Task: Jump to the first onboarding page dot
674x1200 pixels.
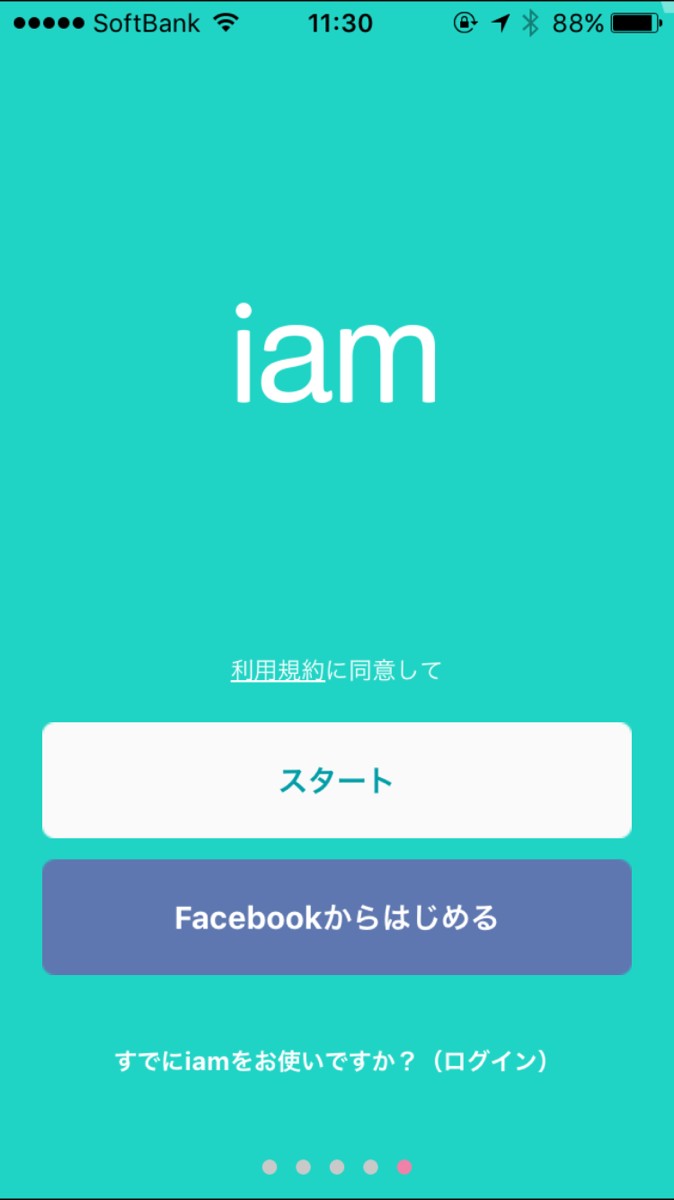Action: pyautogui.click(x=269, y=1166)
